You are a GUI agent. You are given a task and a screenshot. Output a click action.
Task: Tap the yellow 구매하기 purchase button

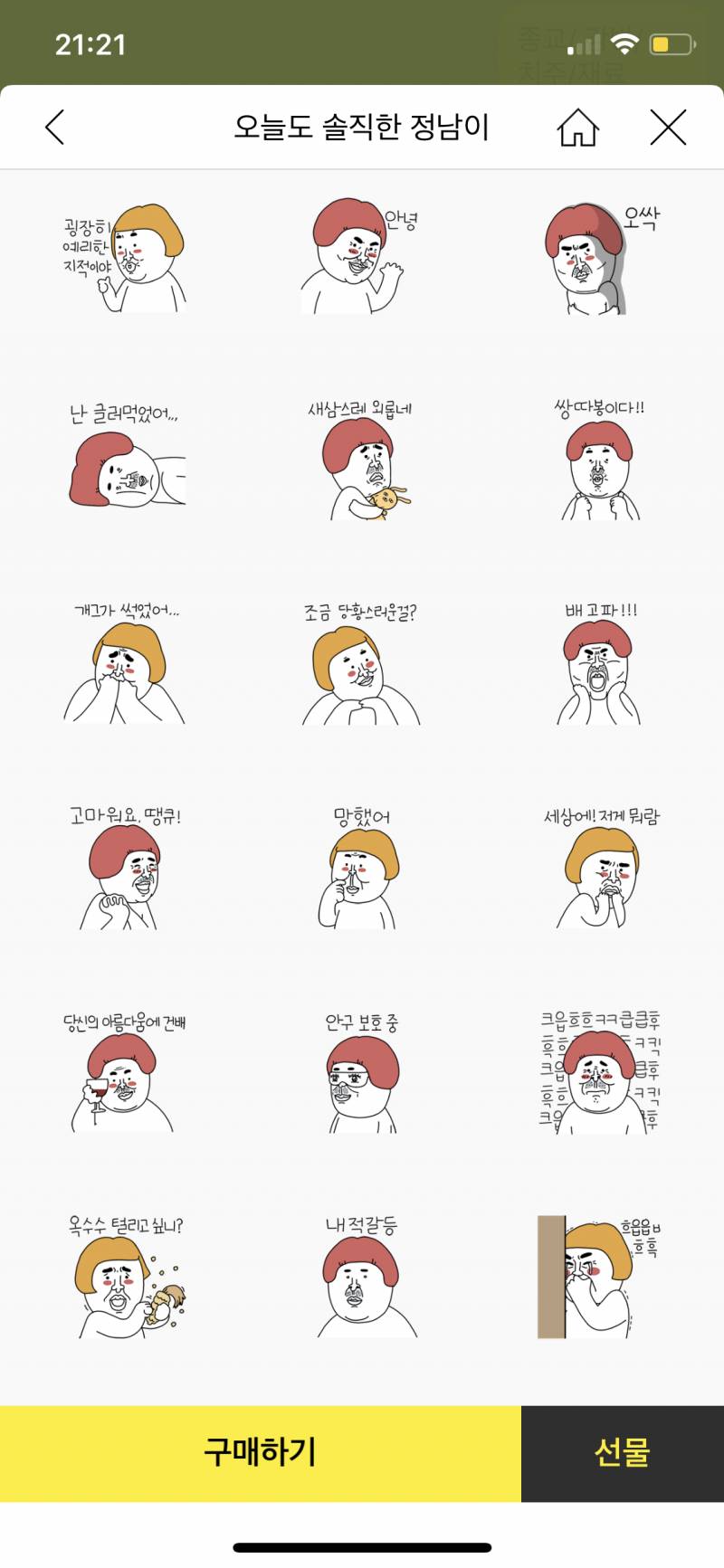[260, 1449]
